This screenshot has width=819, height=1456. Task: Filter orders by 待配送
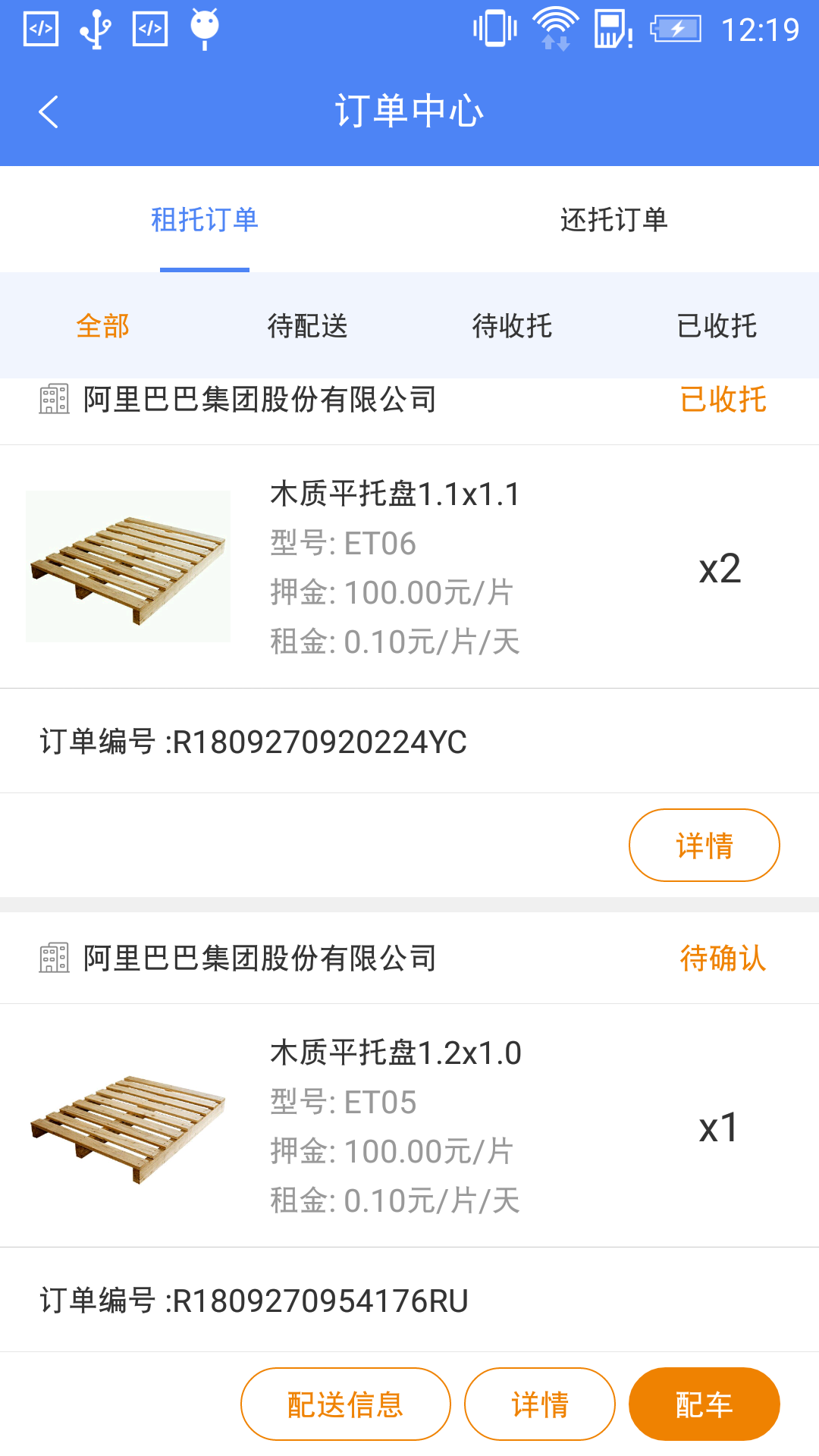click(x=307, y=326)
